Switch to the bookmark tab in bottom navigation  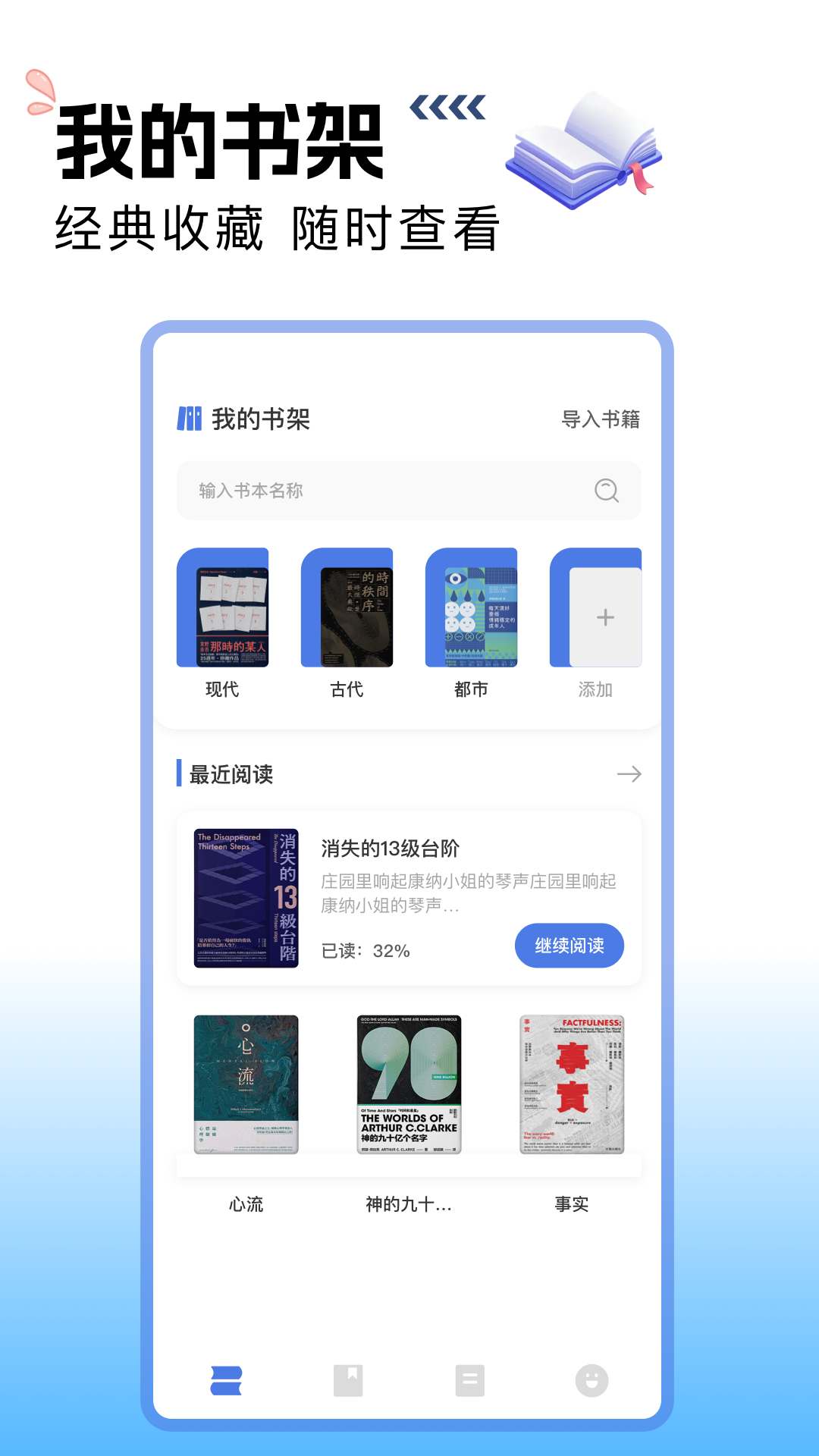(348, 1380)
